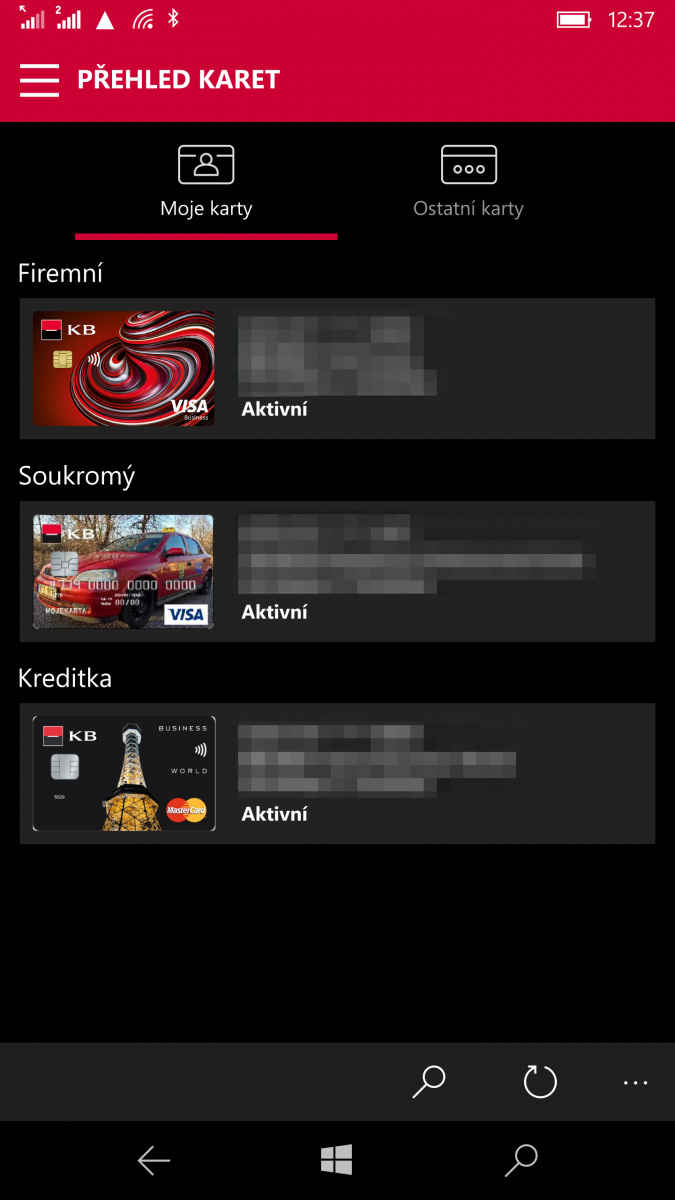This screenshot has width=675, height=1200.
Task: Refresh the card overview
Action: [540, 1082]
